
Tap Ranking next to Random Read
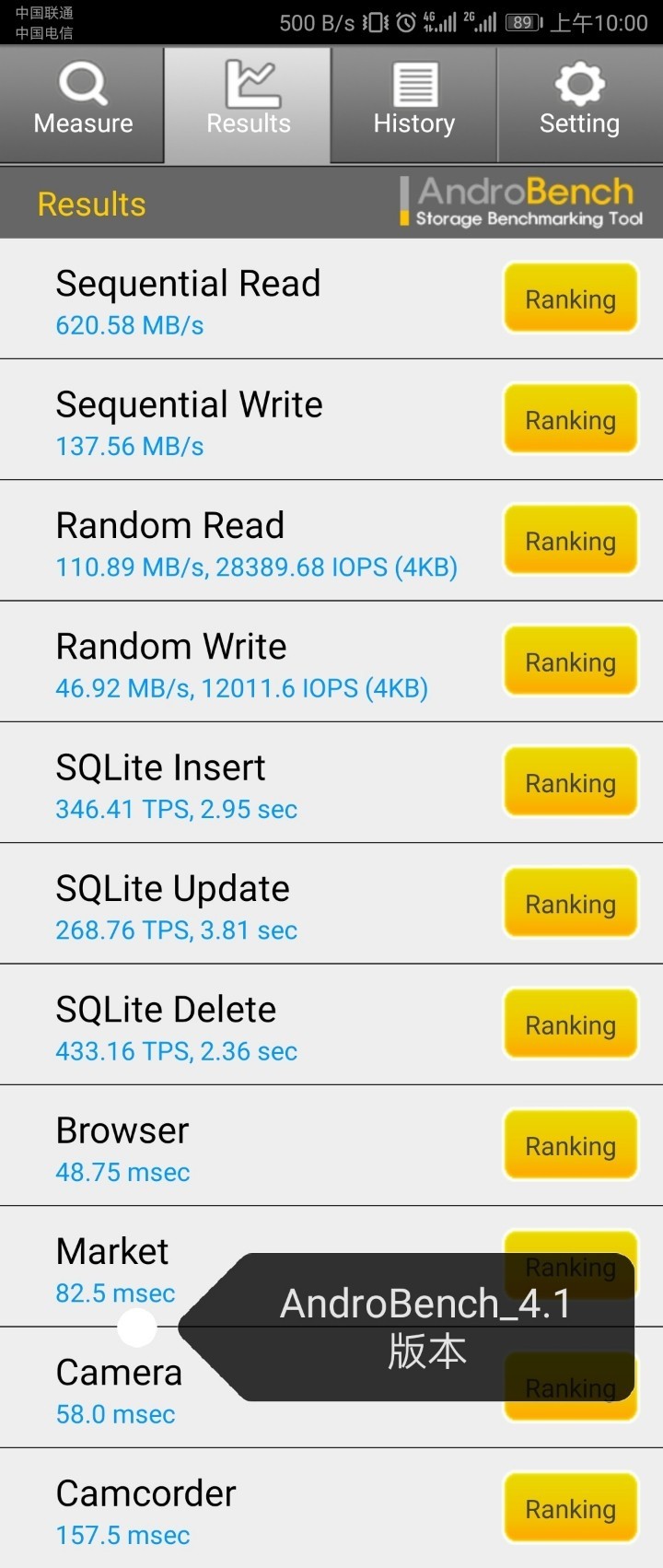tap(570, 541)
